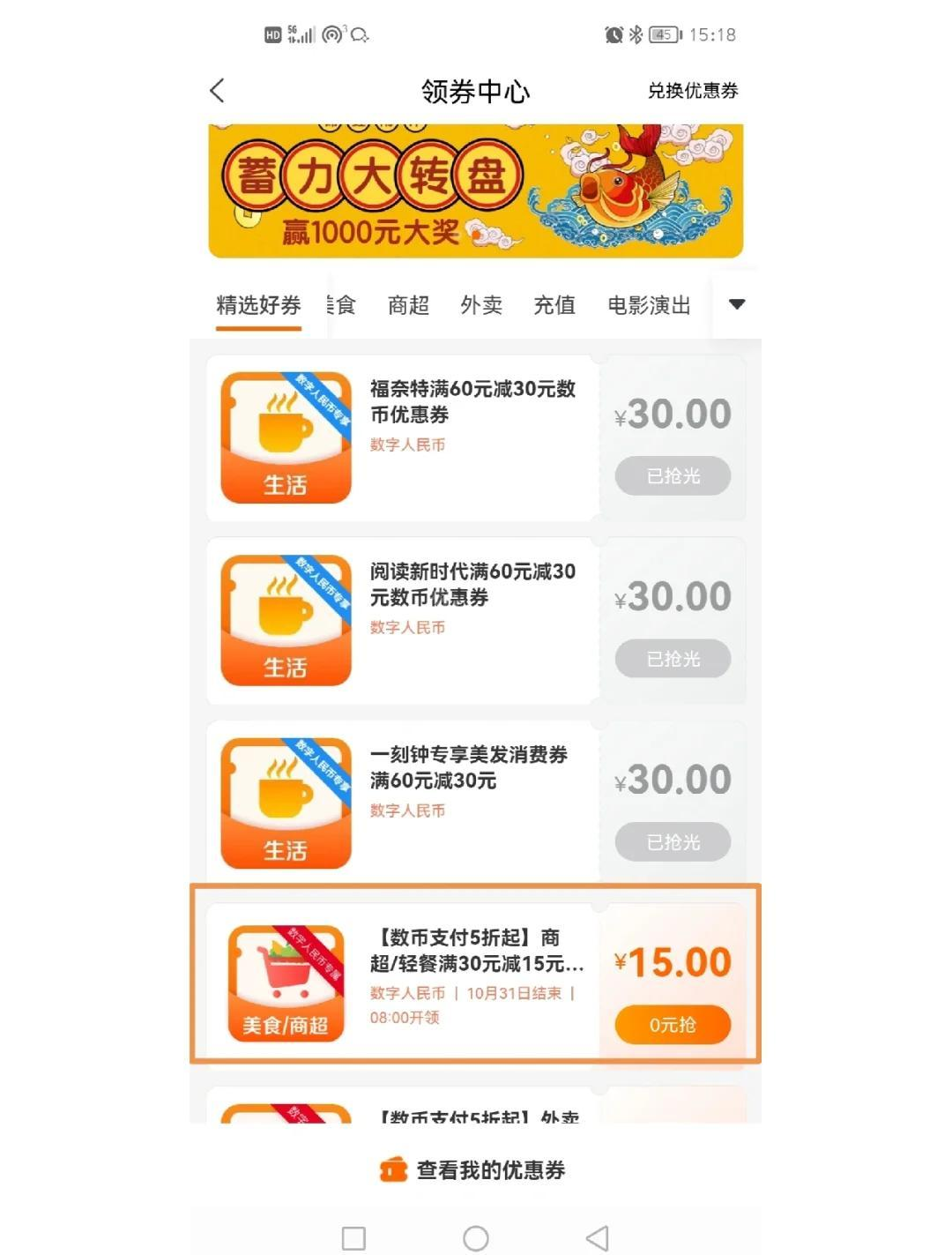Go back using the top-left arrow
This screenshot has width=952, height=1255.
click(x=218, y=91)
